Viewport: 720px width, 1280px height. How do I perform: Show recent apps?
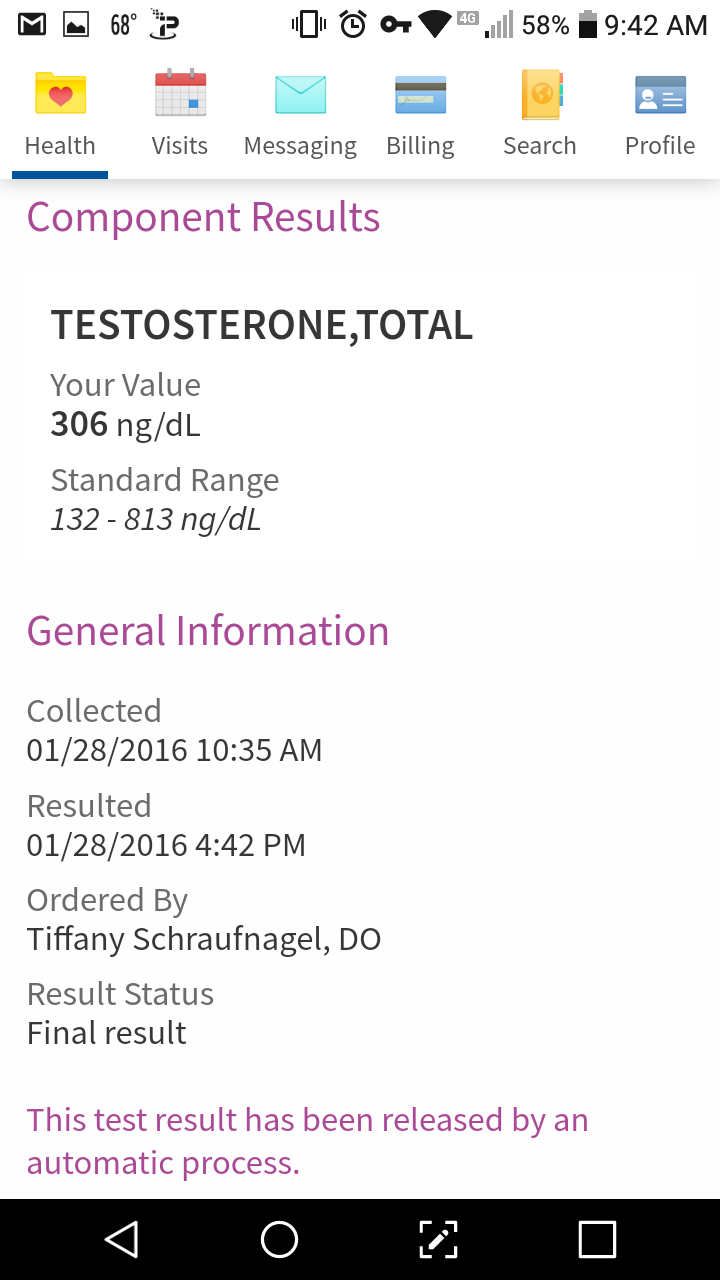click(x=597, y=1240)
